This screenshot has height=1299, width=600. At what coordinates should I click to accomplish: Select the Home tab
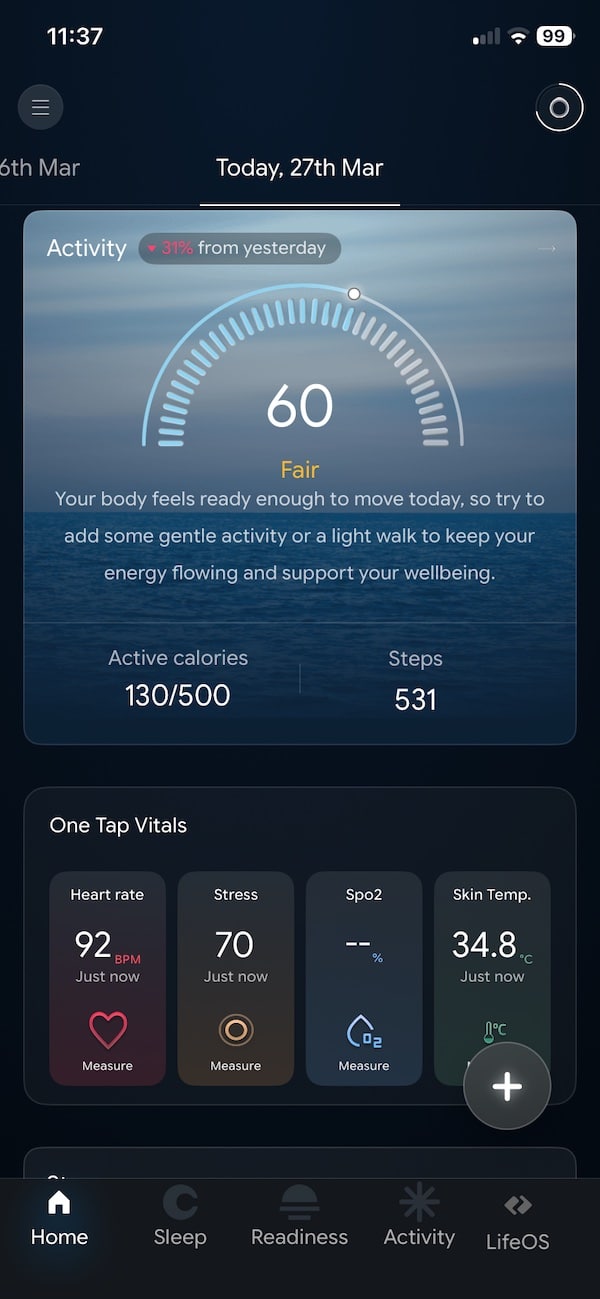coord(59,1218)
